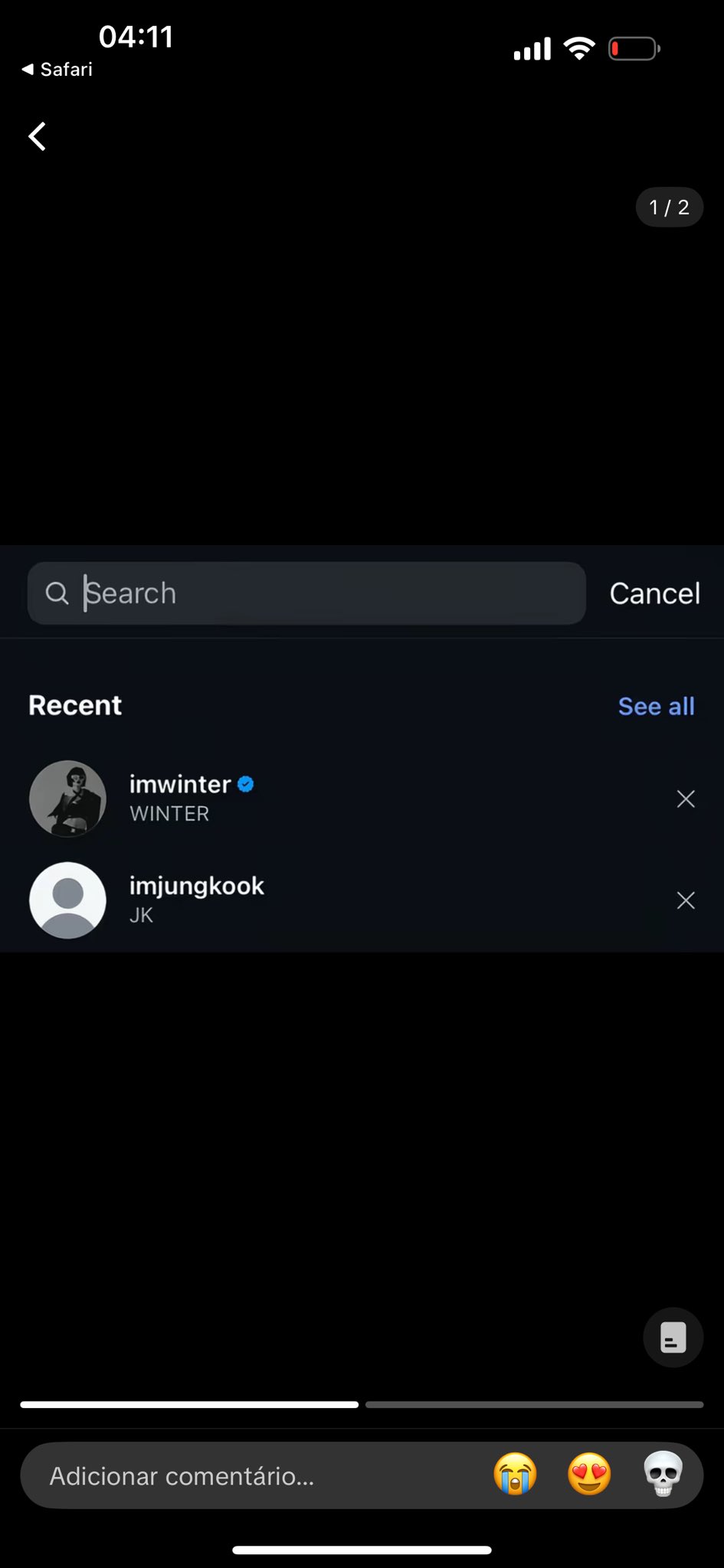Screen dimensions: 724x1568
Task: Open the caption icon button
Action: [673, 1338]
